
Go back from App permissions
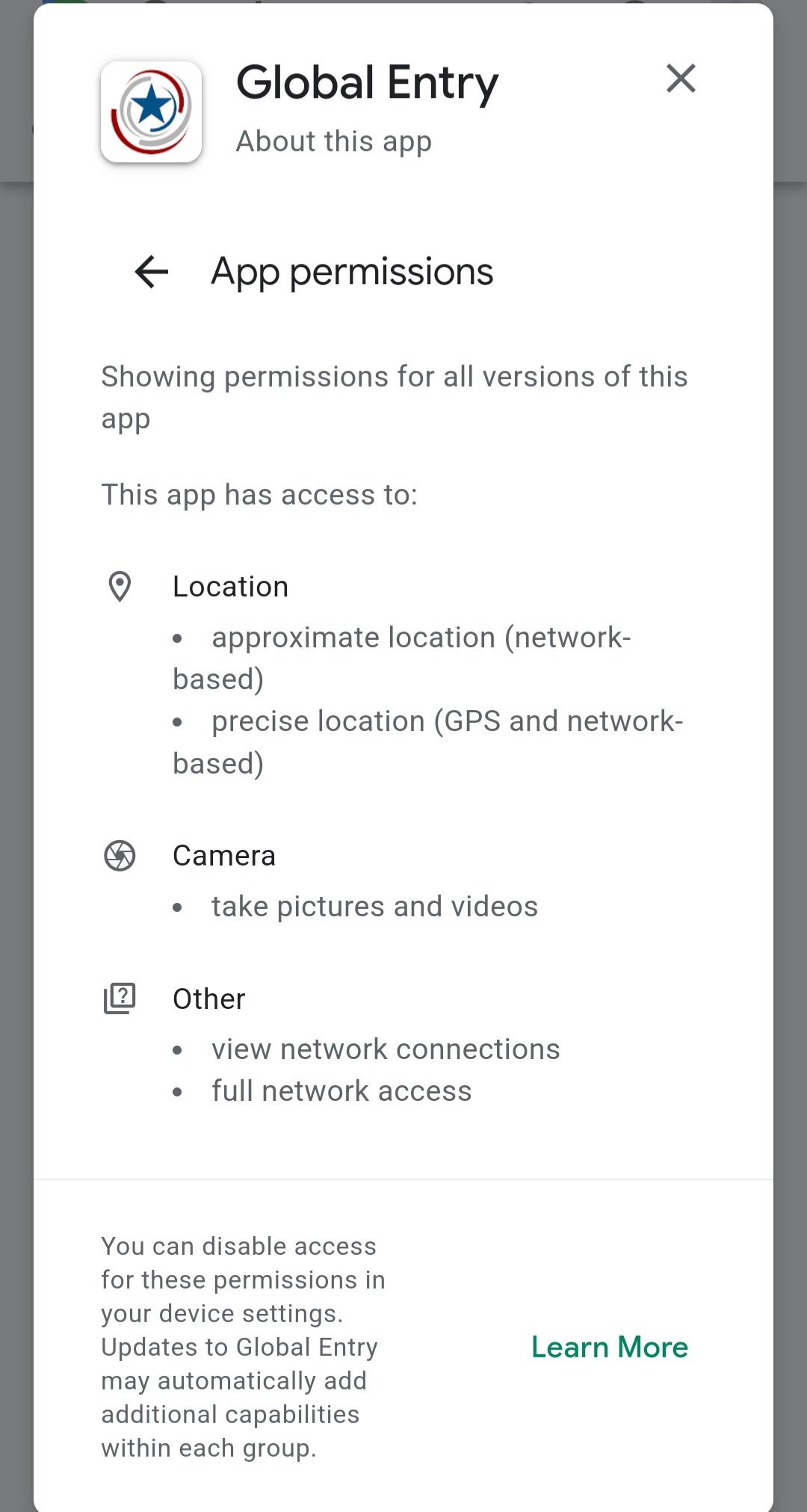(x=152, y=271)
